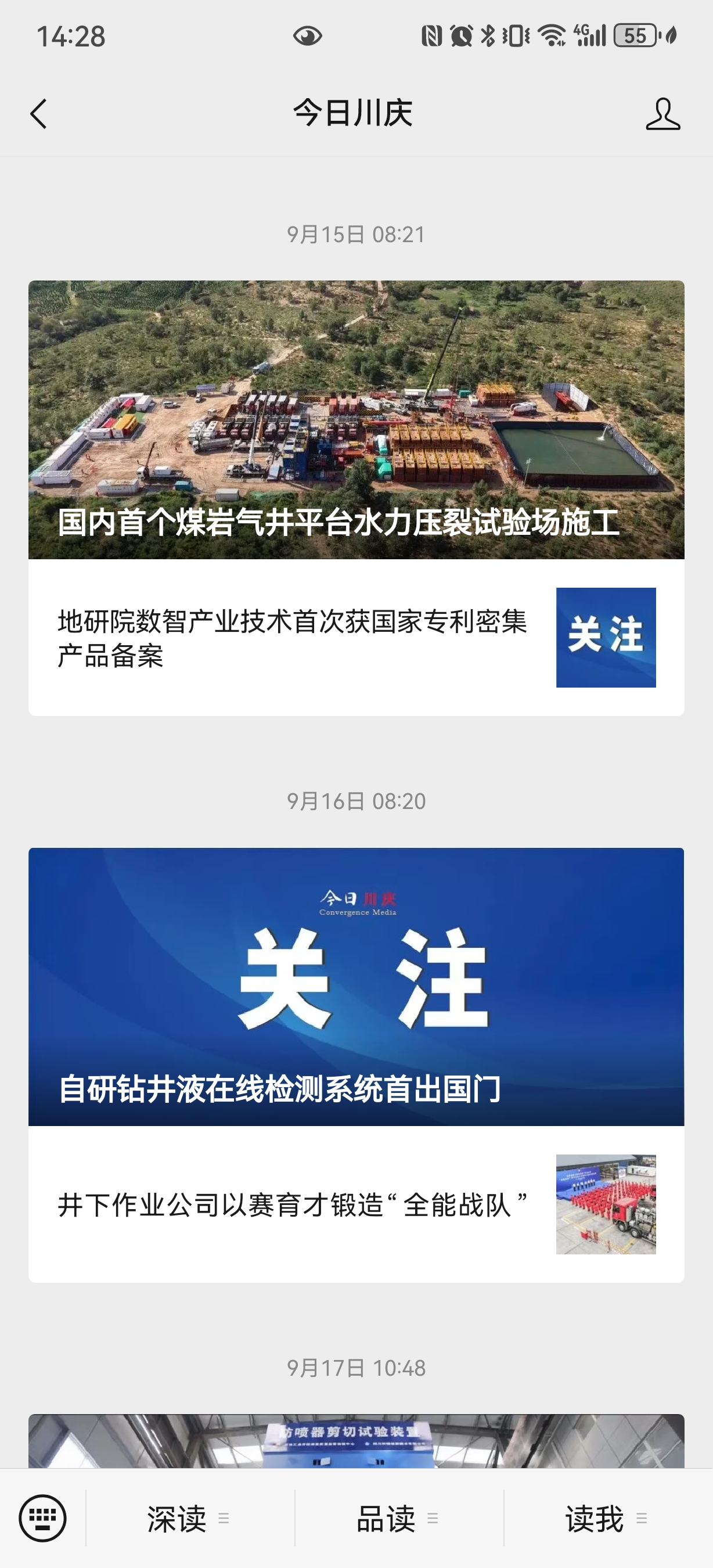Go back from 今日川庆 page

38,114
